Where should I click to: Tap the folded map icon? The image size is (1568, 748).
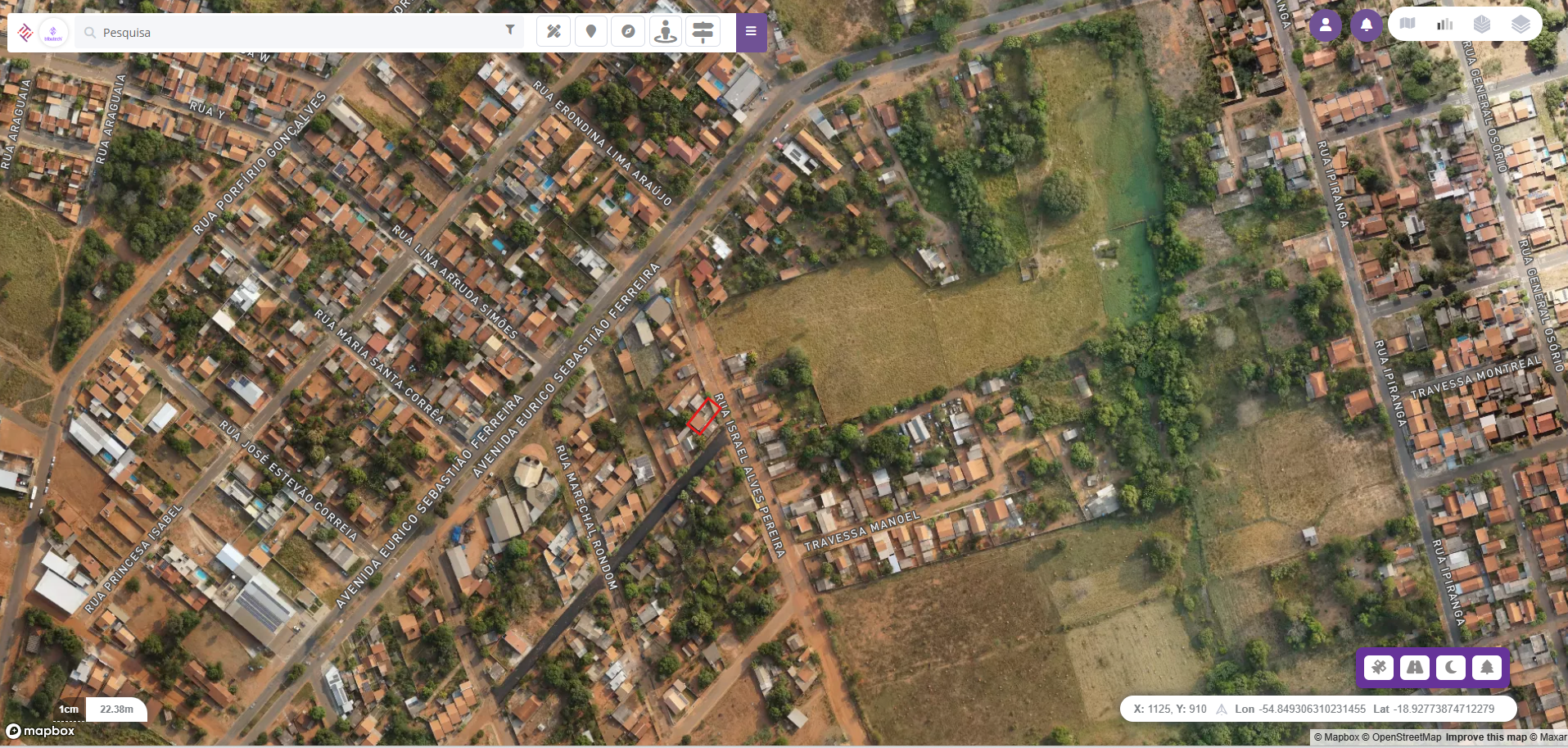point(1408,24)
